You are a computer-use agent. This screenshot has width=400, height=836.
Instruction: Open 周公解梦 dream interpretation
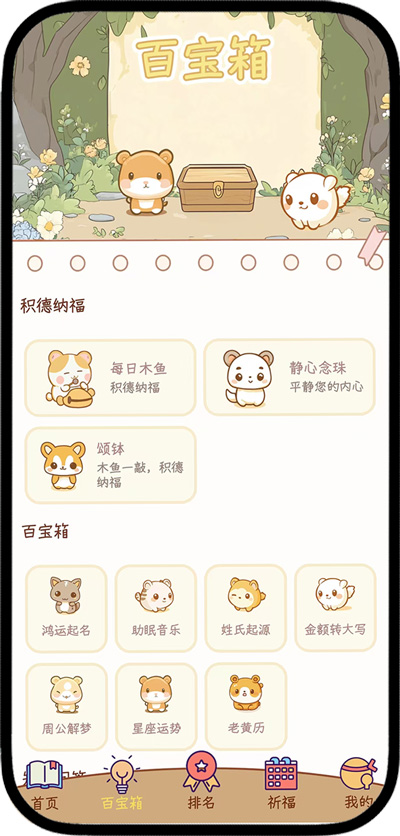[x=66, y=707]
